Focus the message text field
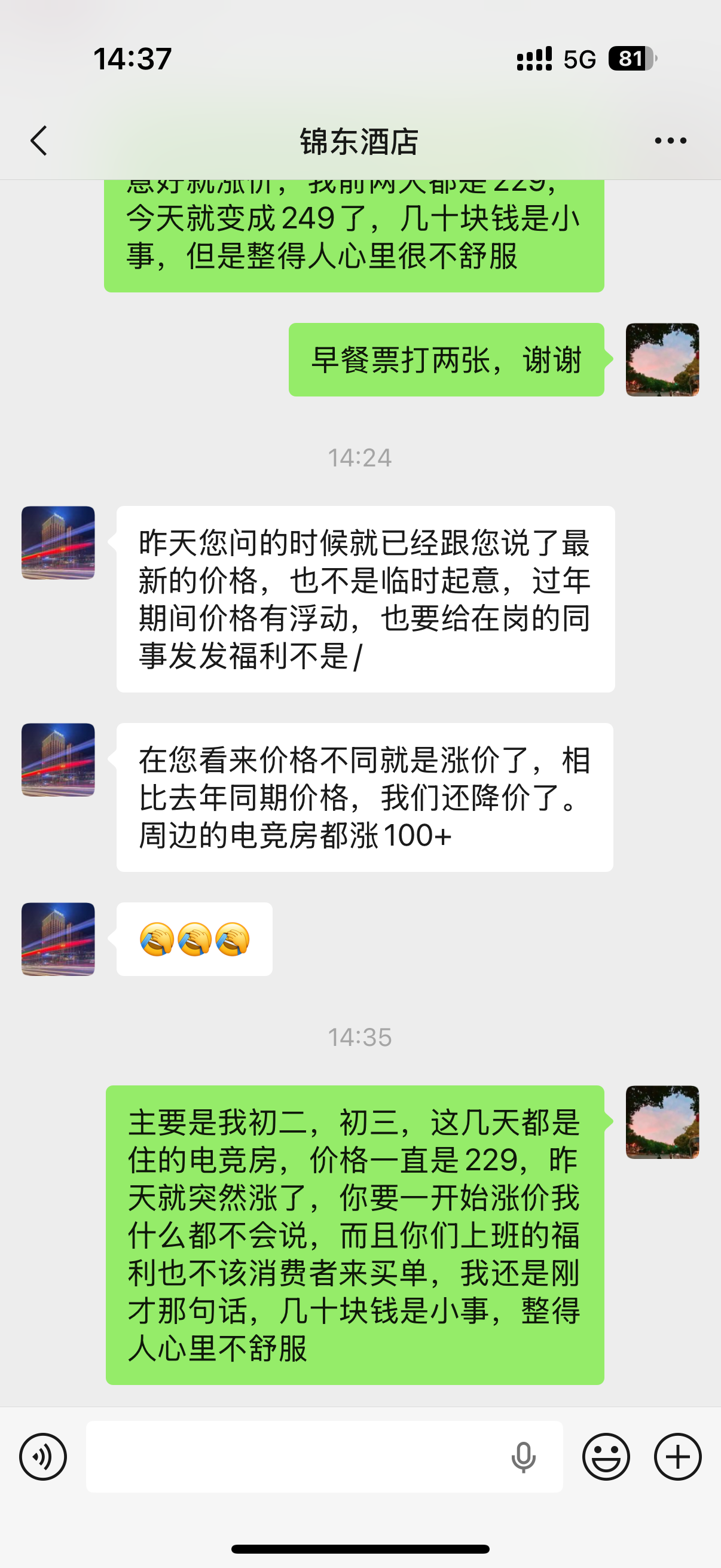 292,1457
